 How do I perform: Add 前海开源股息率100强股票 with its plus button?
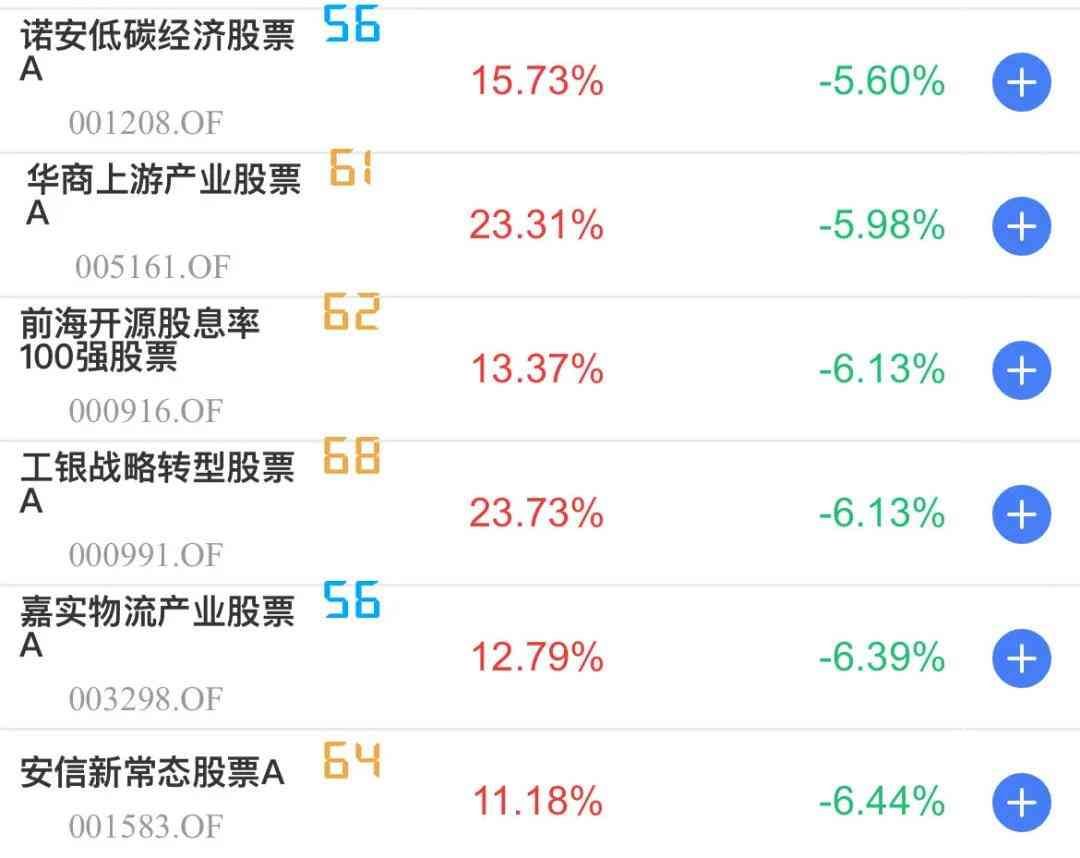coord(1020,371)
